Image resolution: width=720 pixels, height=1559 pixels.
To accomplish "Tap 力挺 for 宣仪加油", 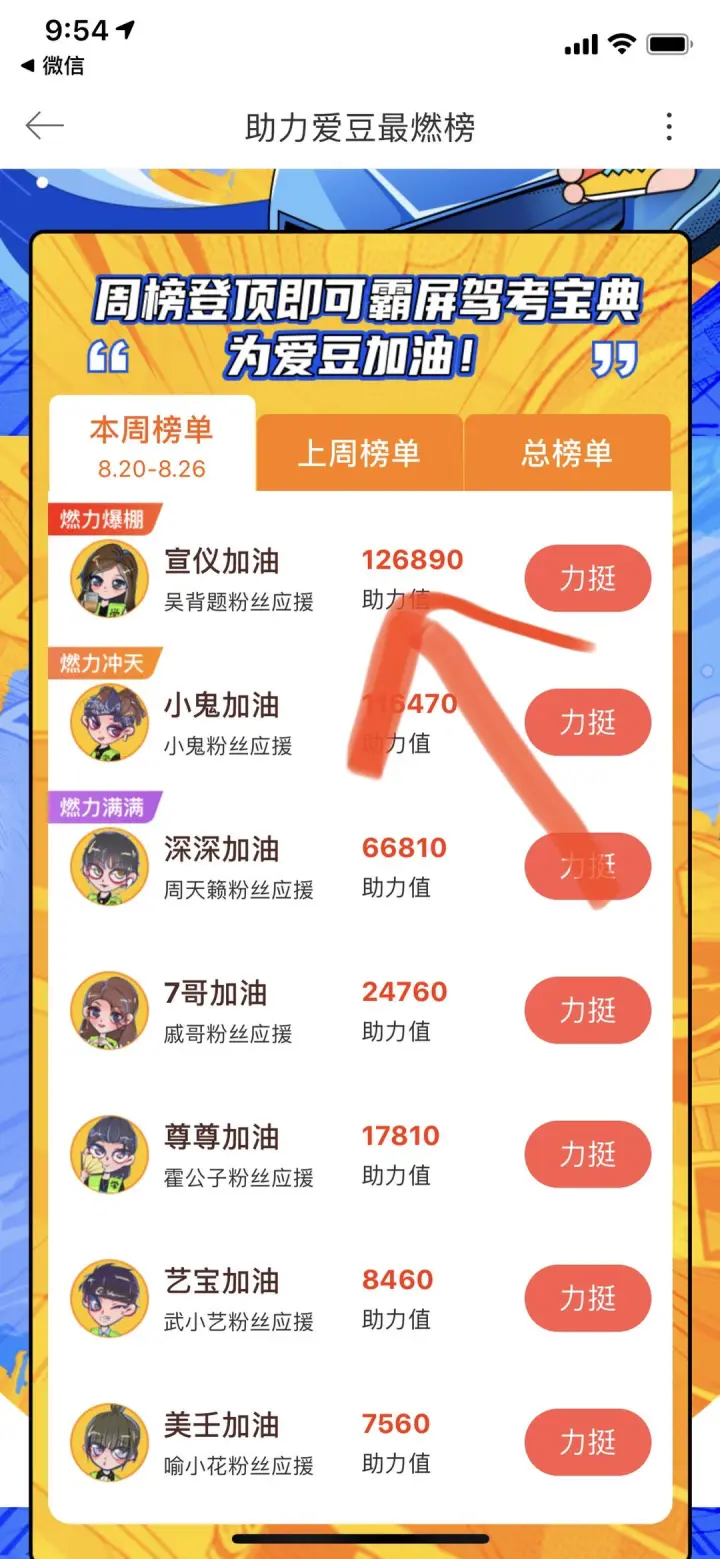I will 588,578.
